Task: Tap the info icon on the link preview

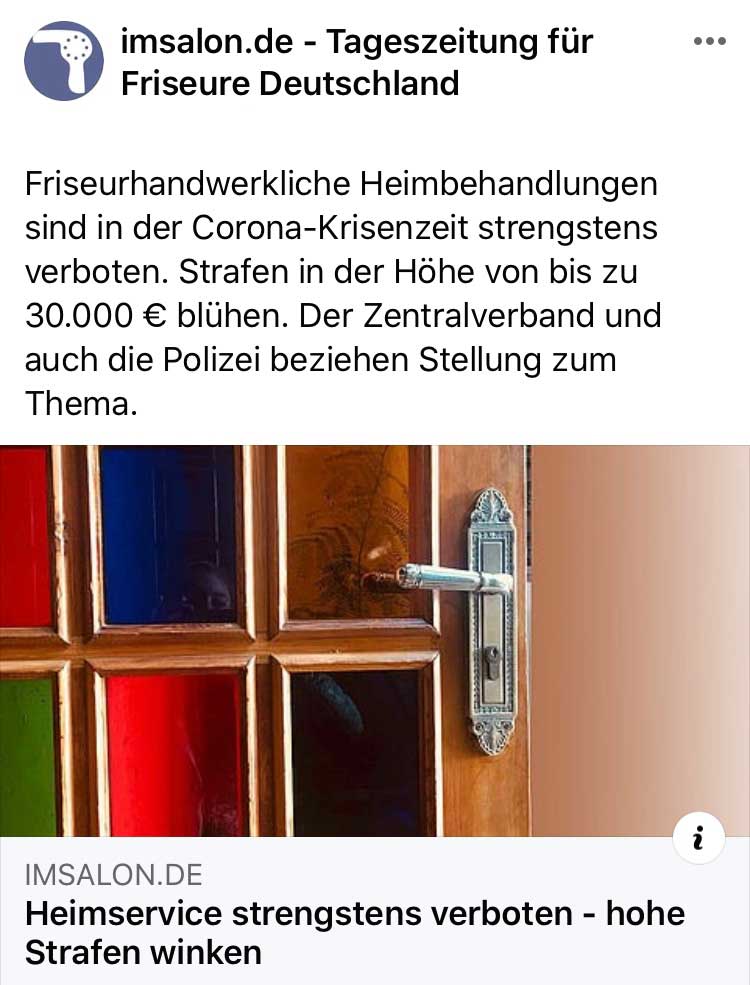Action: 697,839
